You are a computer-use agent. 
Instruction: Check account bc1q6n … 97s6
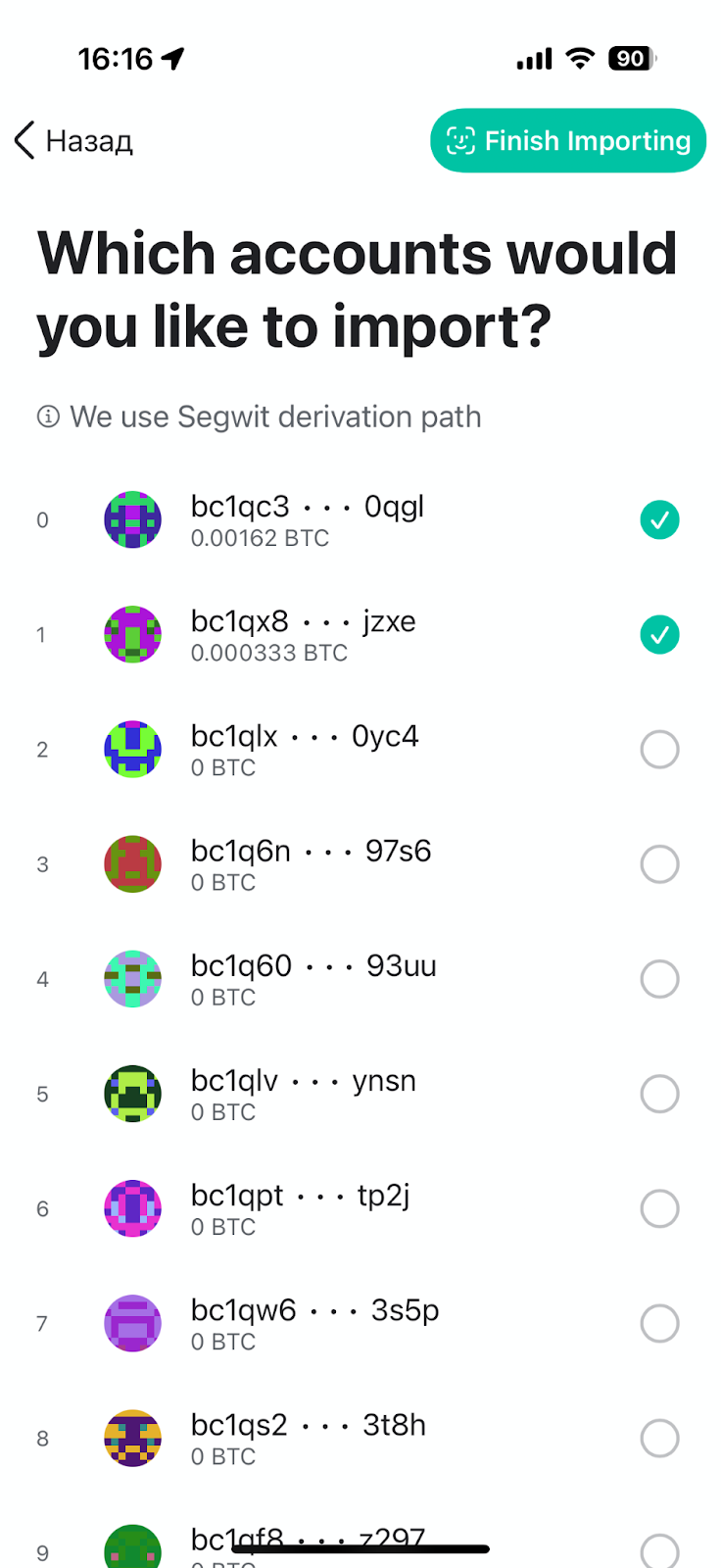(659, 864)
